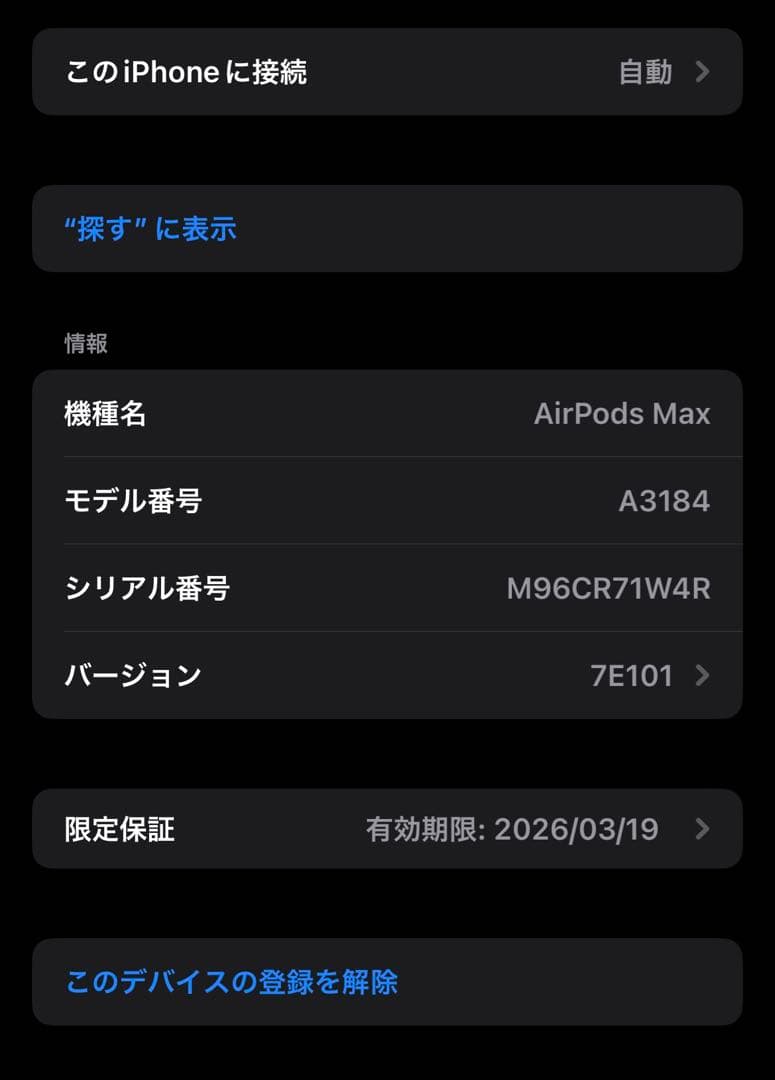The height and width of the screenshot is (1080, 775).
Task: Tap the 情報 section header
Action: click(x=85, y=343)
